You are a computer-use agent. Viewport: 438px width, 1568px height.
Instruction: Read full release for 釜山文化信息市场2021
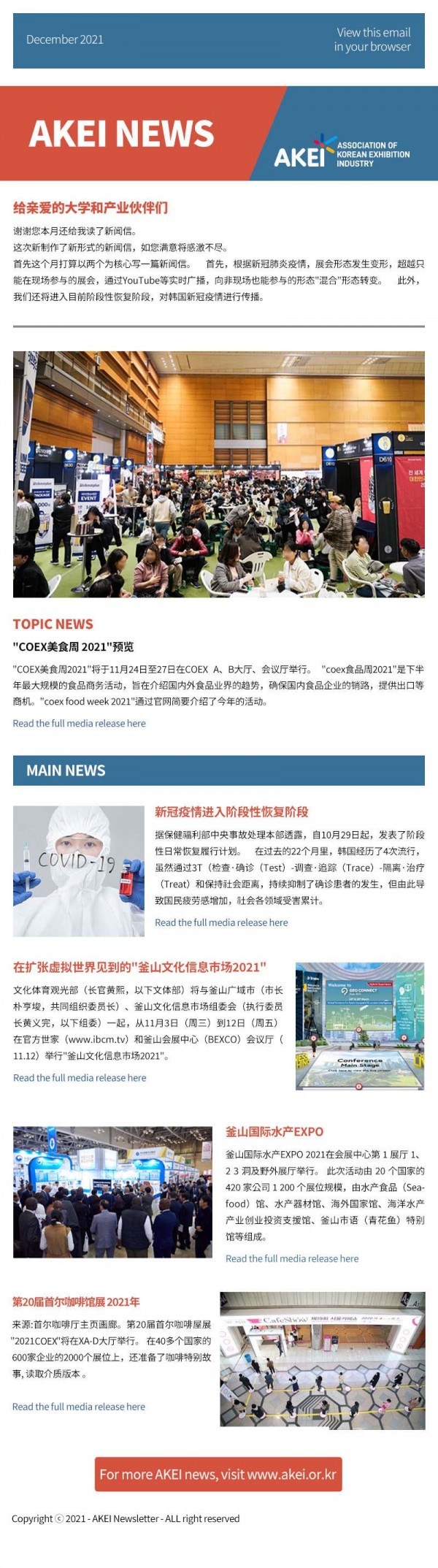click(80, 1077)
